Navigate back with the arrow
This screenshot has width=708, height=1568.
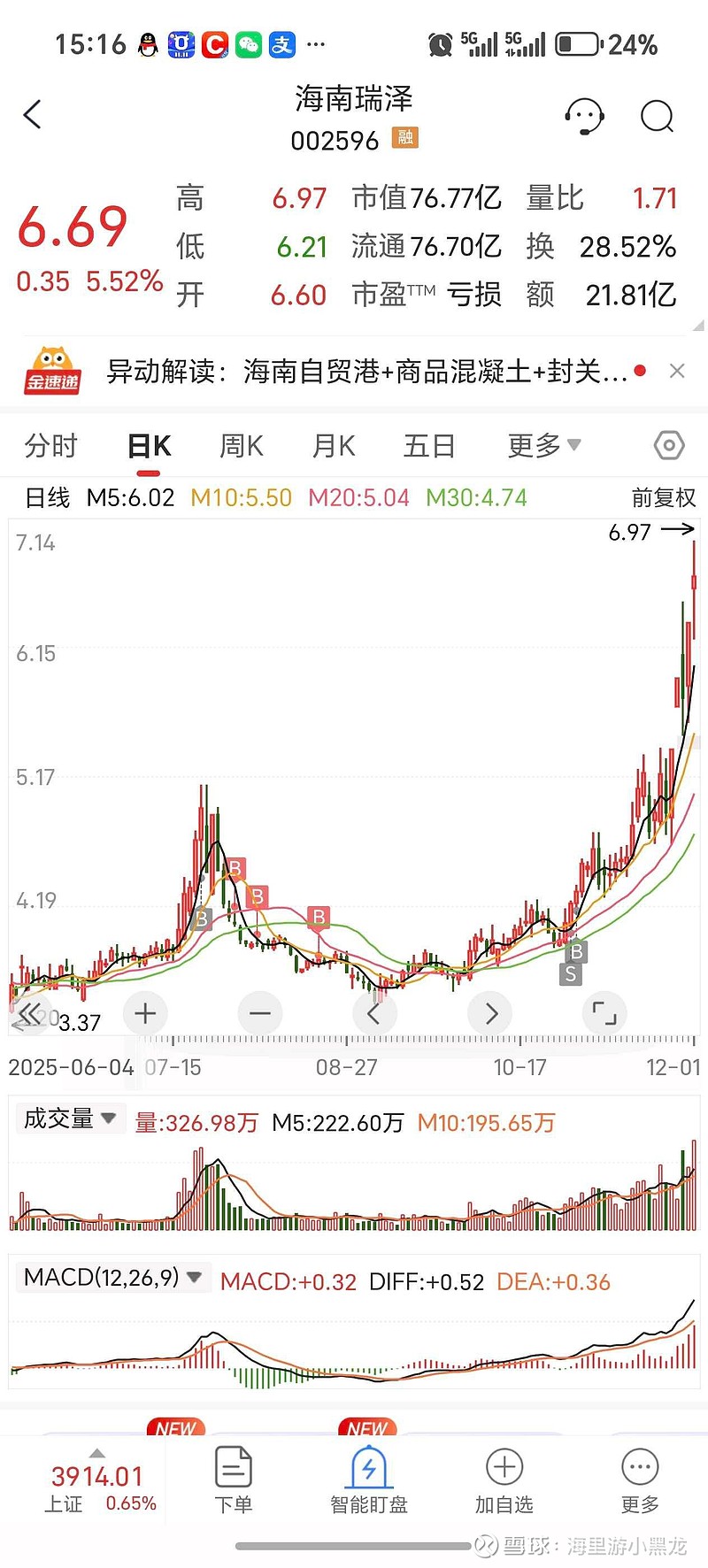coord(33,115)
